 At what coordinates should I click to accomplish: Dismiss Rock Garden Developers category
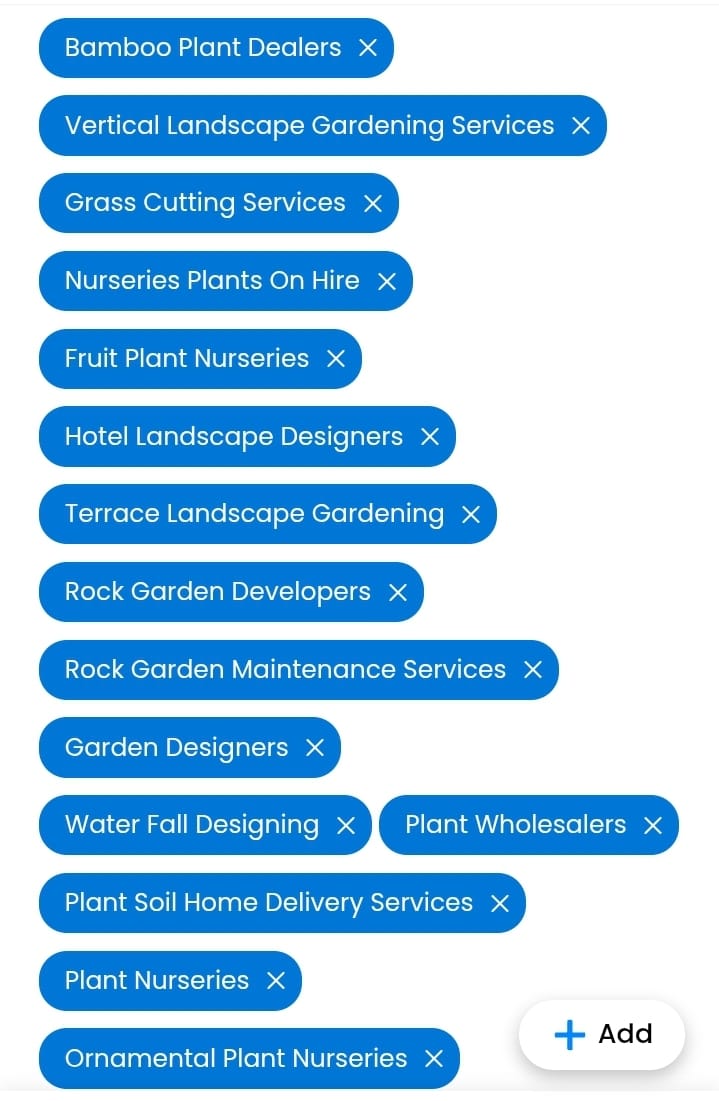pos(398,593)
